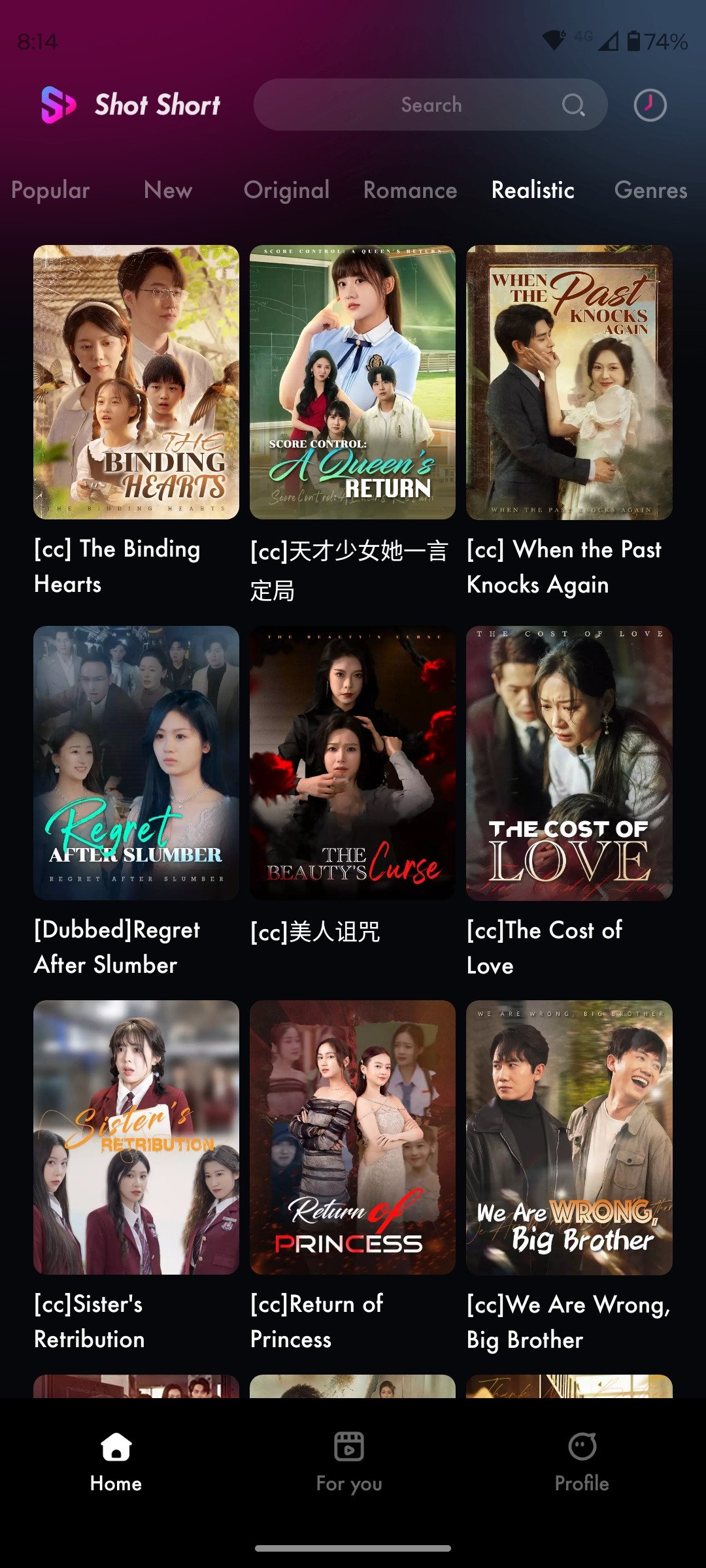
Task: Open Score Control: A Queen's Return drama
Action: click(352, 382)
